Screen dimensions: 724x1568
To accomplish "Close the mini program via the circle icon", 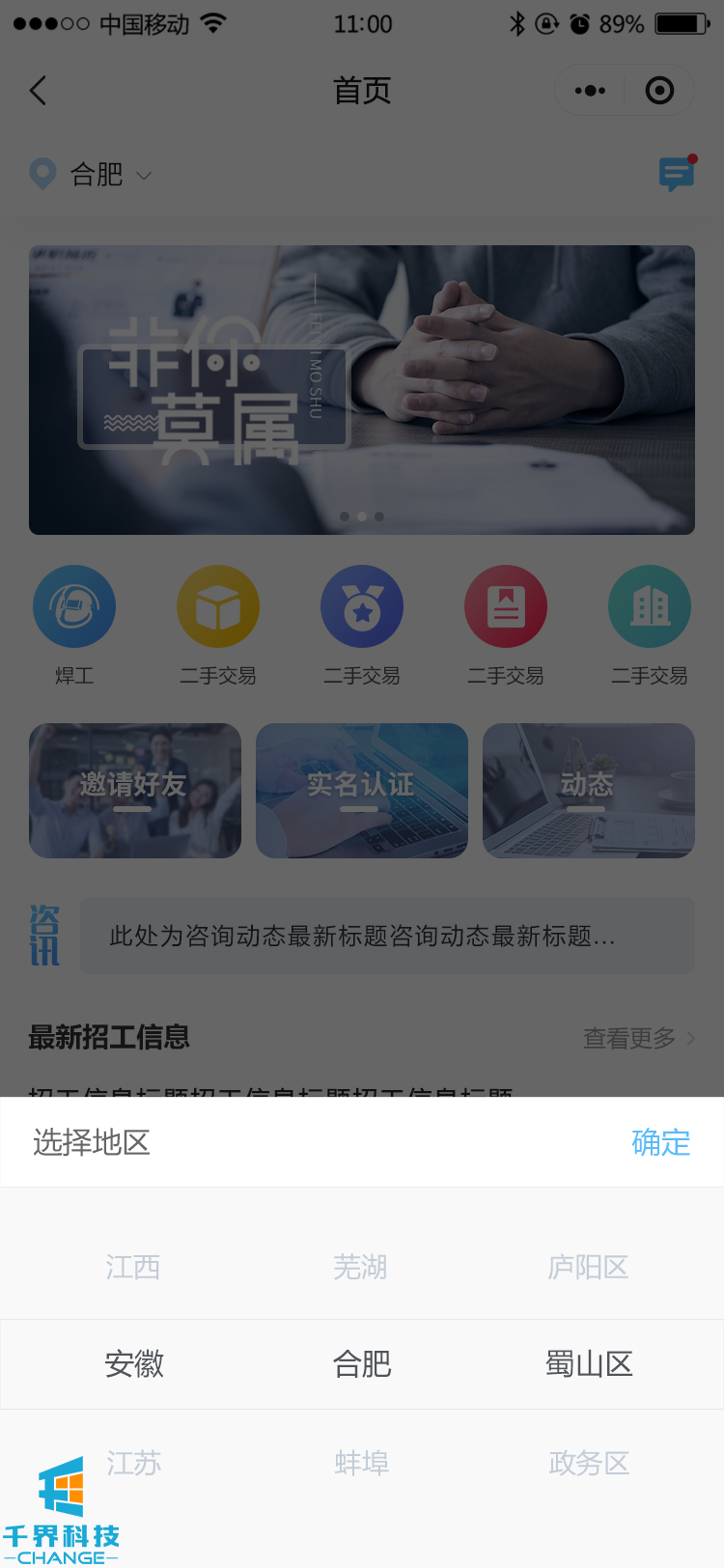I will coord(659,91).
